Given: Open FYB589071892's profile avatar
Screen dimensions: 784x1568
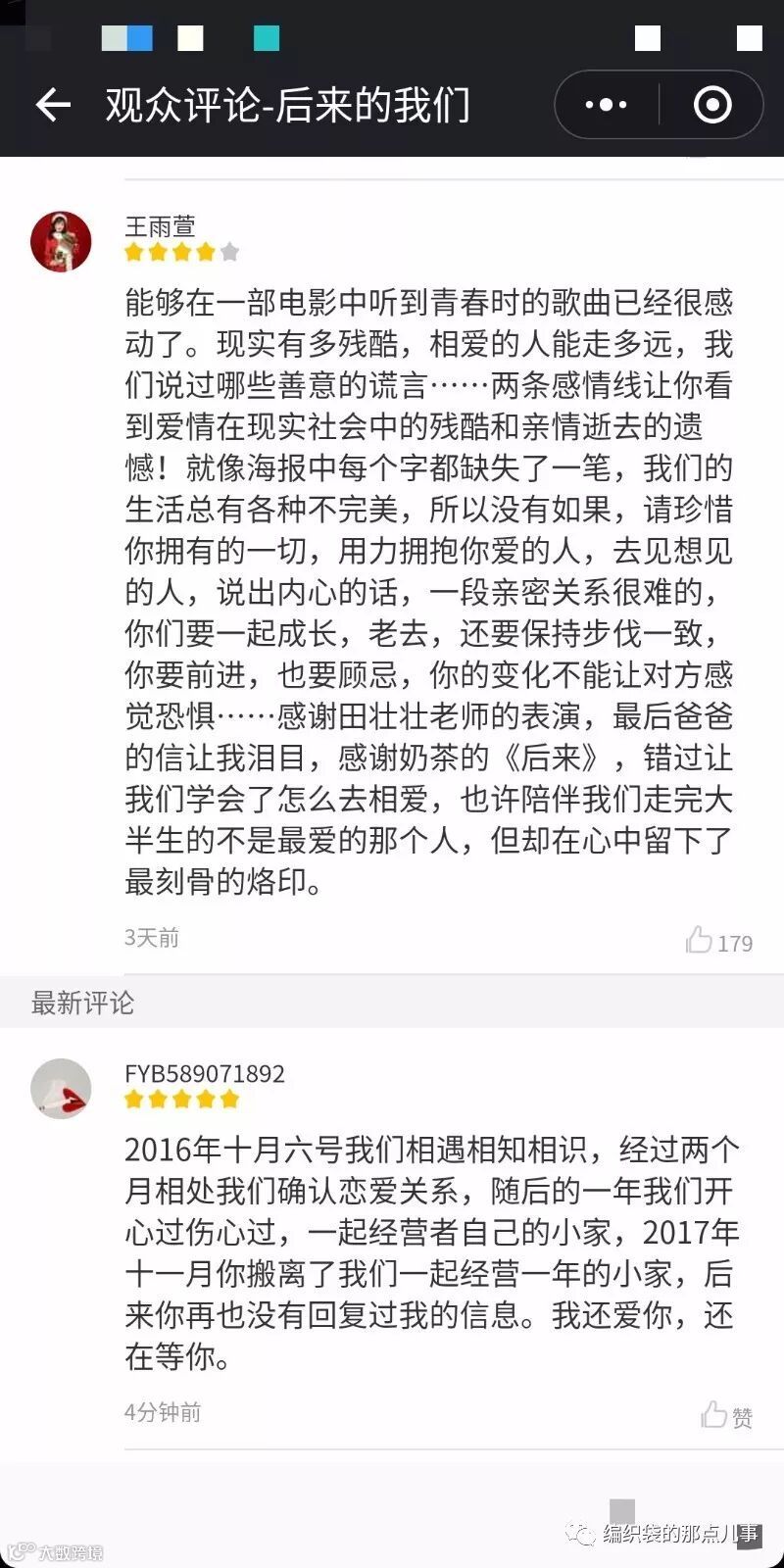Looking at the screenshot, I should click(61, 1088).
